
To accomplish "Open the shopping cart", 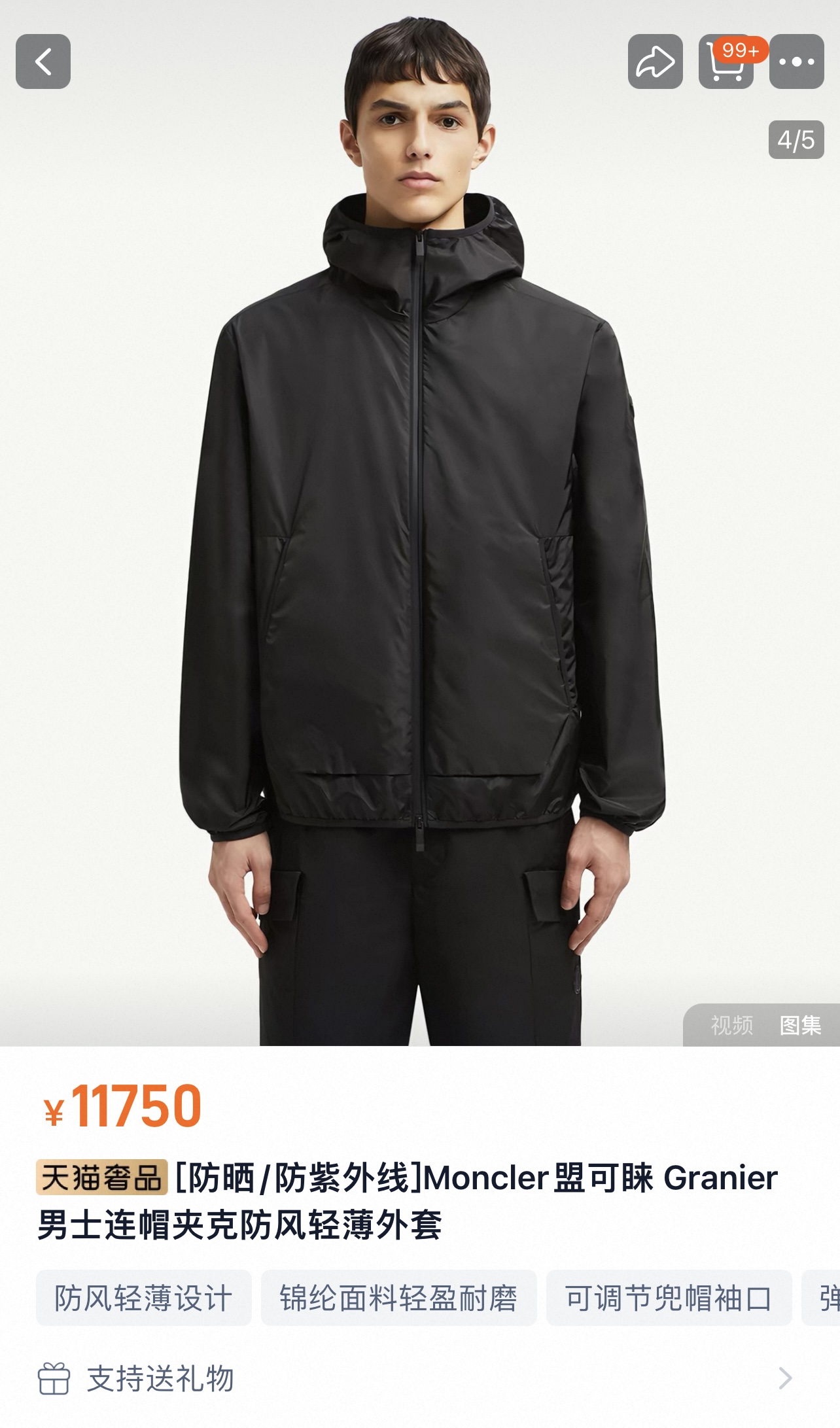I will (726, 63).
